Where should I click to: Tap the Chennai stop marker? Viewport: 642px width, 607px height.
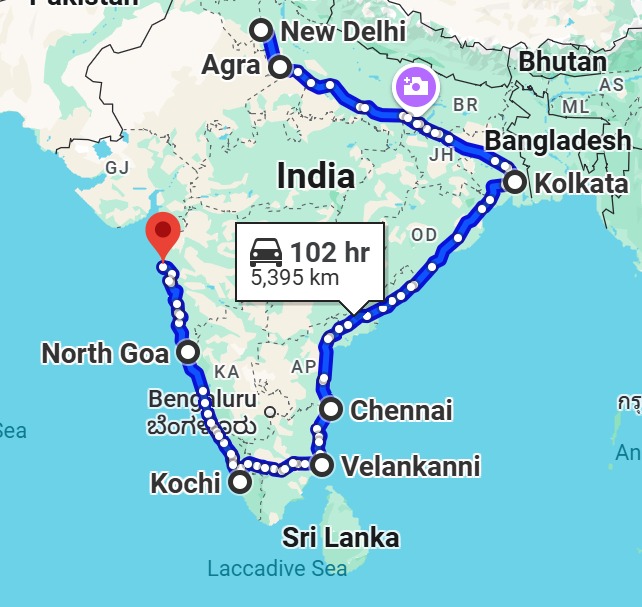tap(331, 409)
